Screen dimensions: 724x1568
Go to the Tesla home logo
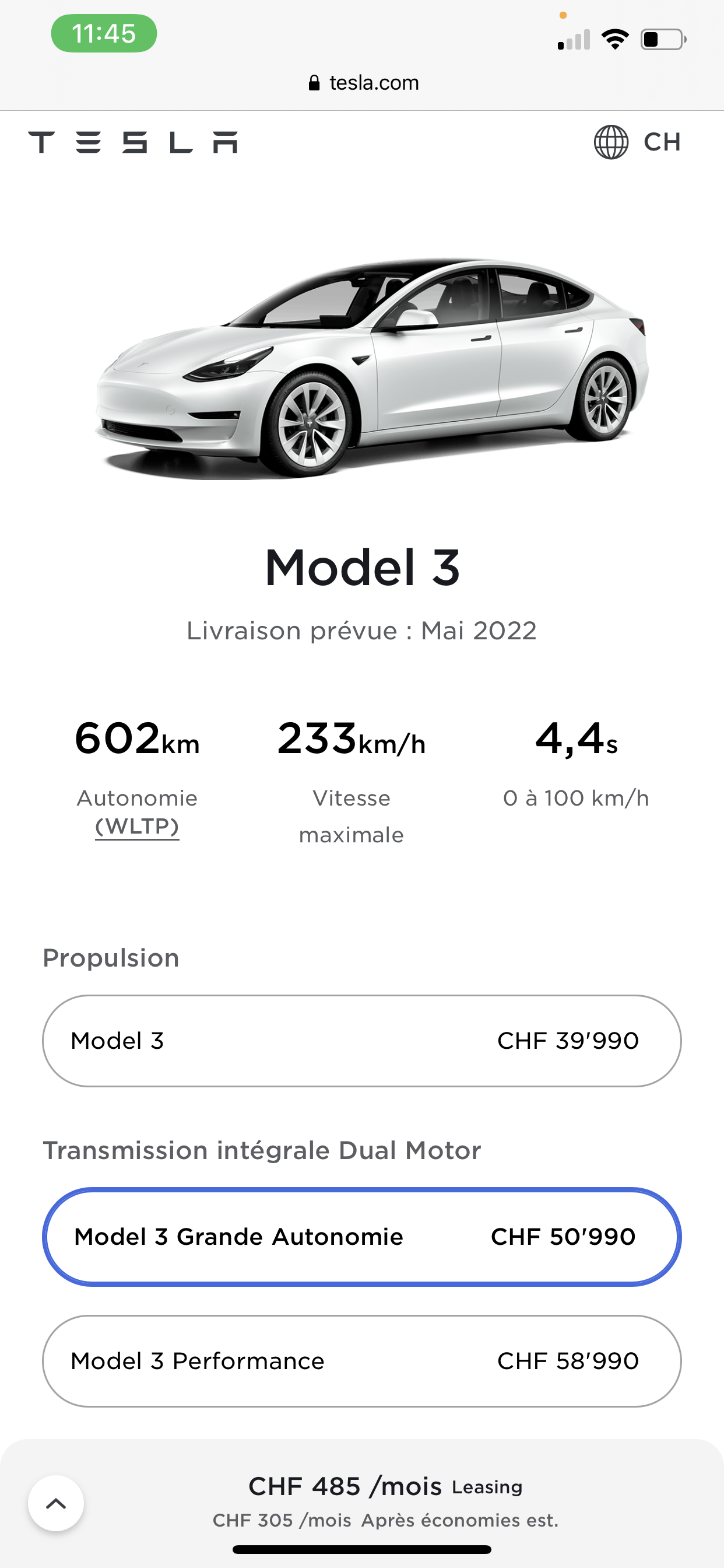[x=133, y=142]
